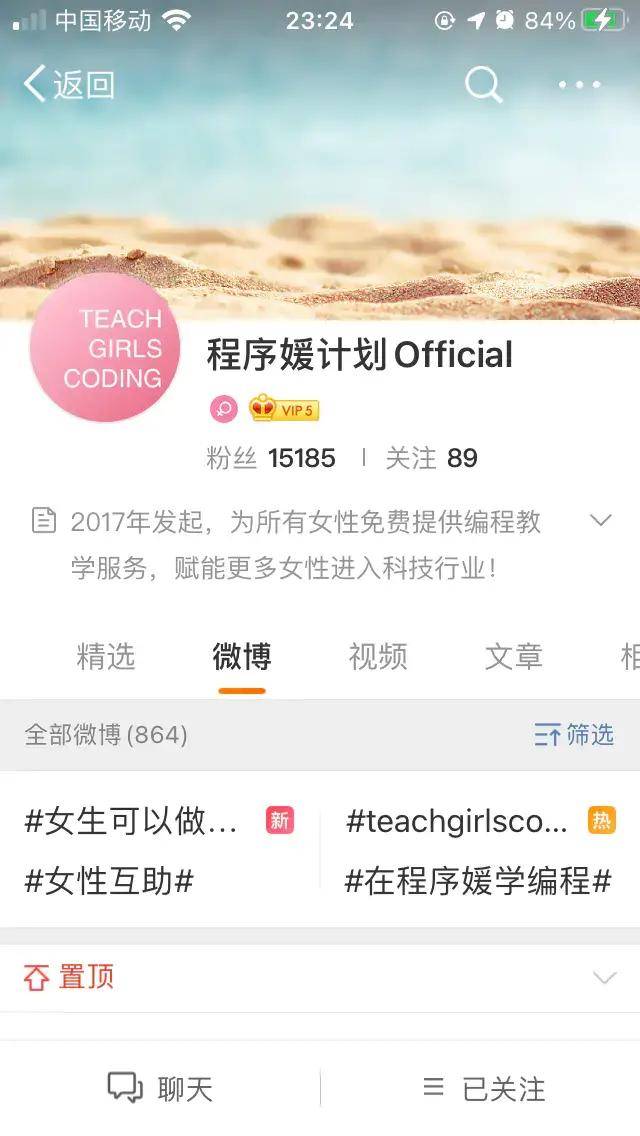Open the #女生可以做… hashtag topic
Screen dimensions: 640x1136
pyautogui.click(x=132, y=821)
